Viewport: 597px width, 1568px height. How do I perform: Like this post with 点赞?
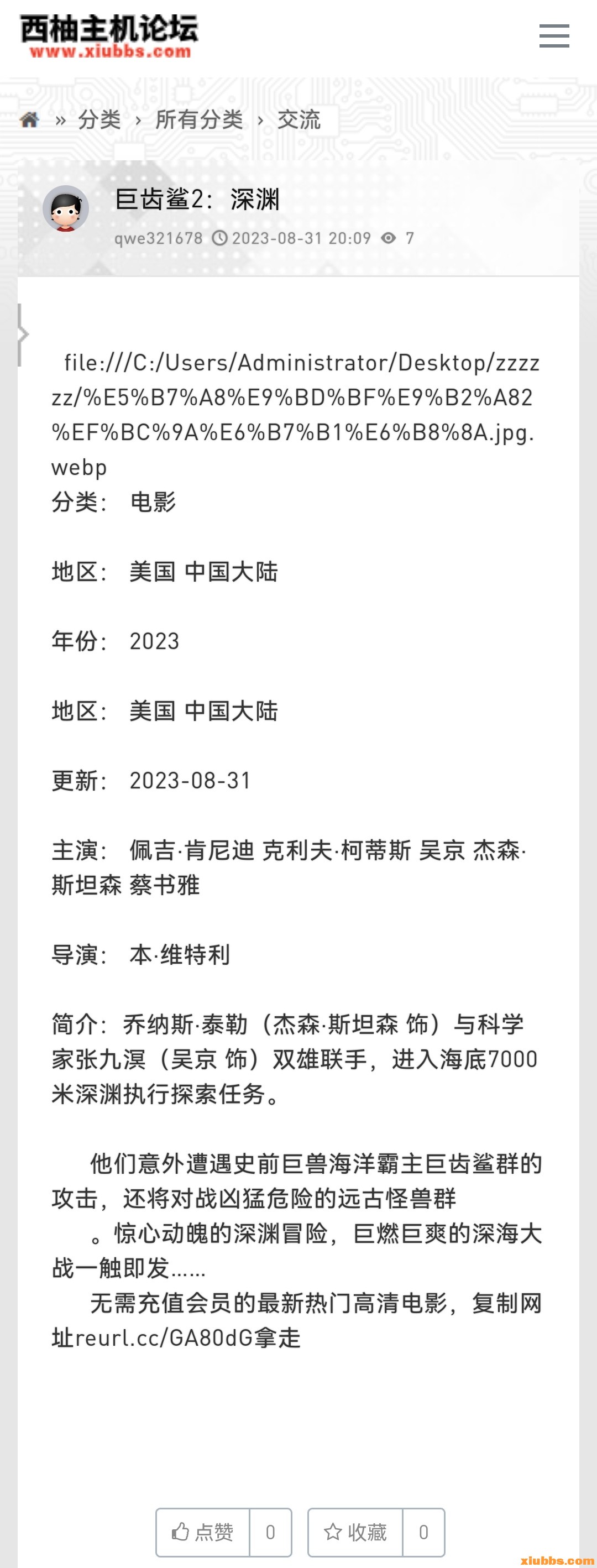(x=203, y=1532)
